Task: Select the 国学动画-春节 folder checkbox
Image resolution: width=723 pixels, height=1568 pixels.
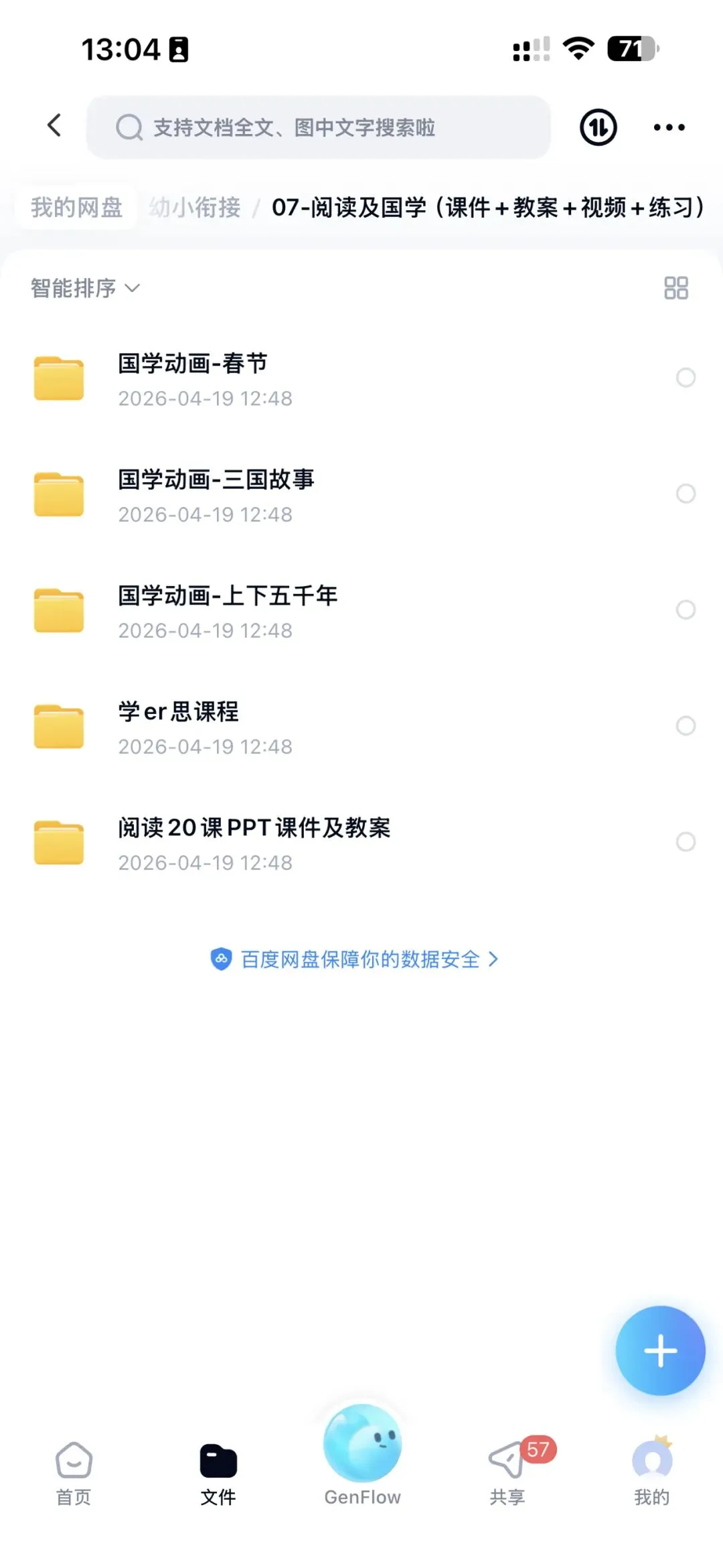Action: point(686,378)
